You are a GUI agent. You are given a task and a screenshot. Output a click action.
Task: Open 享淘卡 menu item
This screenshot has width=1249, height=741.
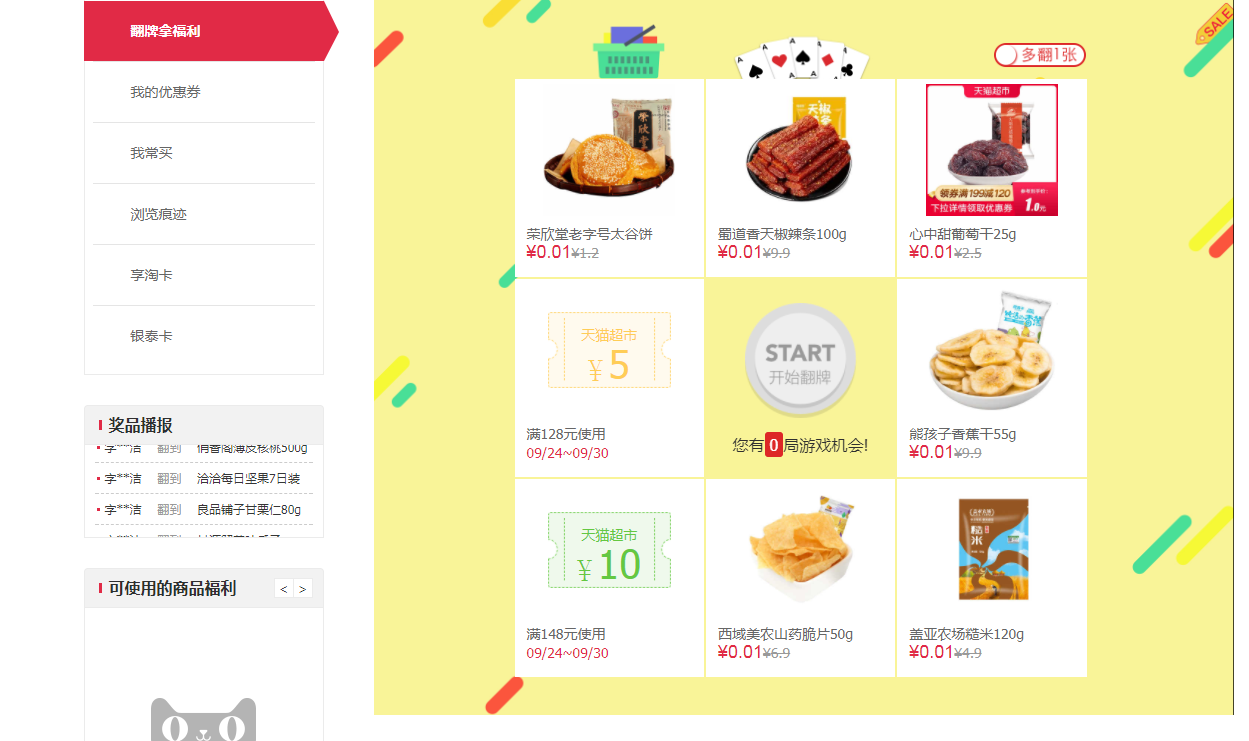tap(152, 275)
